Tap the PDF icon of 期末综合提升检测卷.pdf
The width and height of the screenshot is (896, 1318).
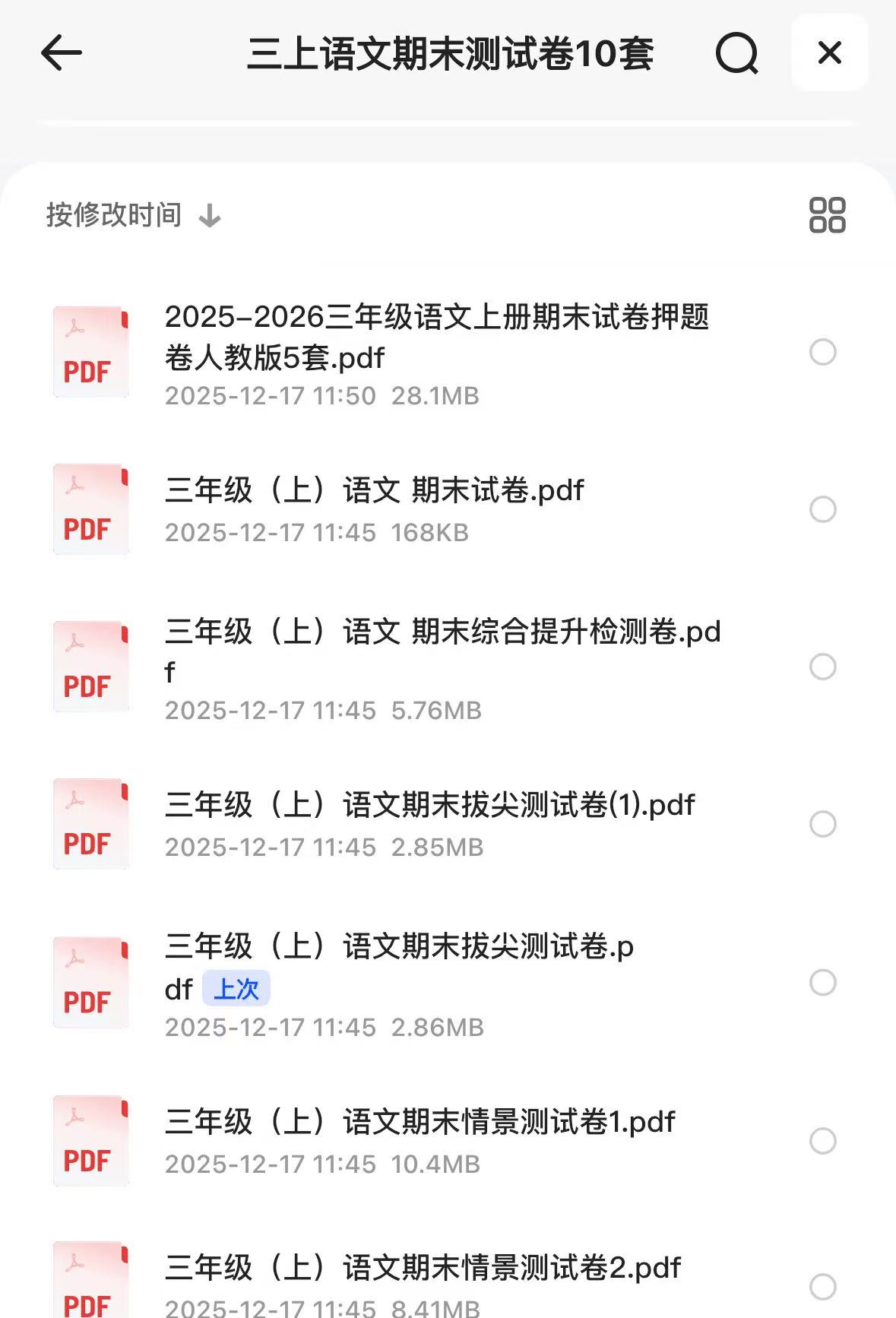[90, 667]
